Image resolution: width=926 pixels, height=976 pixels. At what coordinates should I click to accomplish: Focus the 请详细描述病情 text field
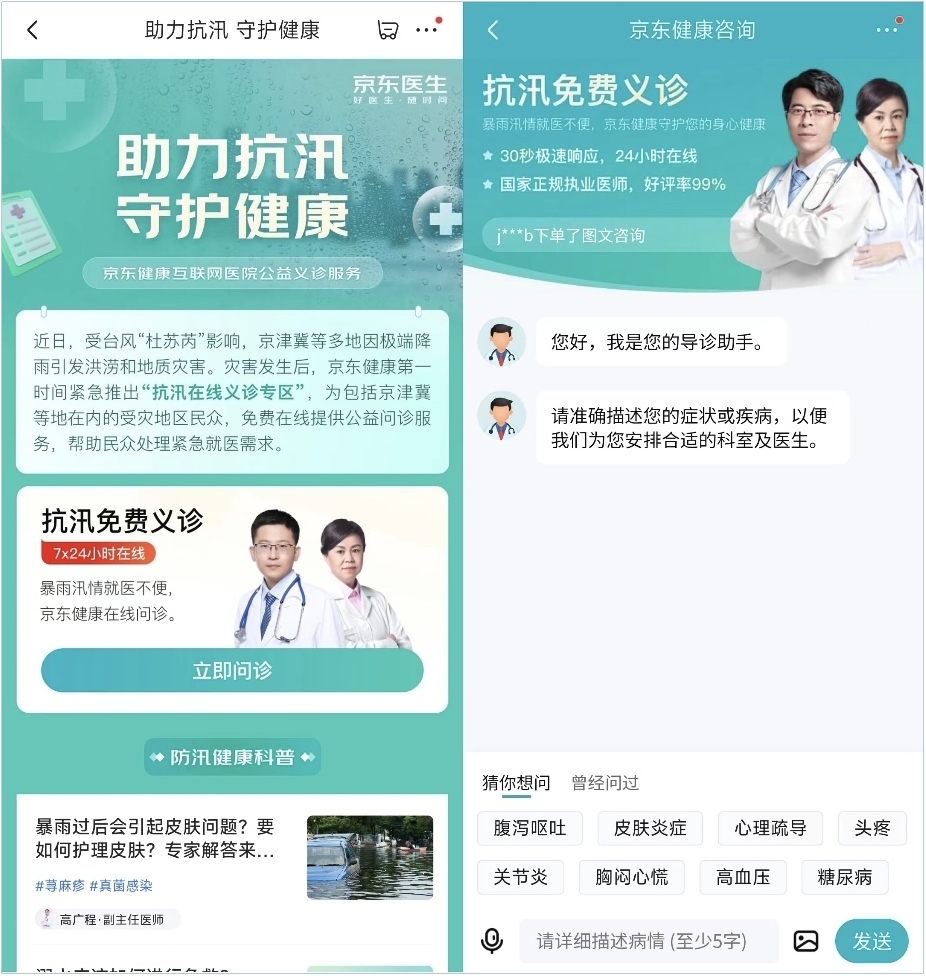648,941
